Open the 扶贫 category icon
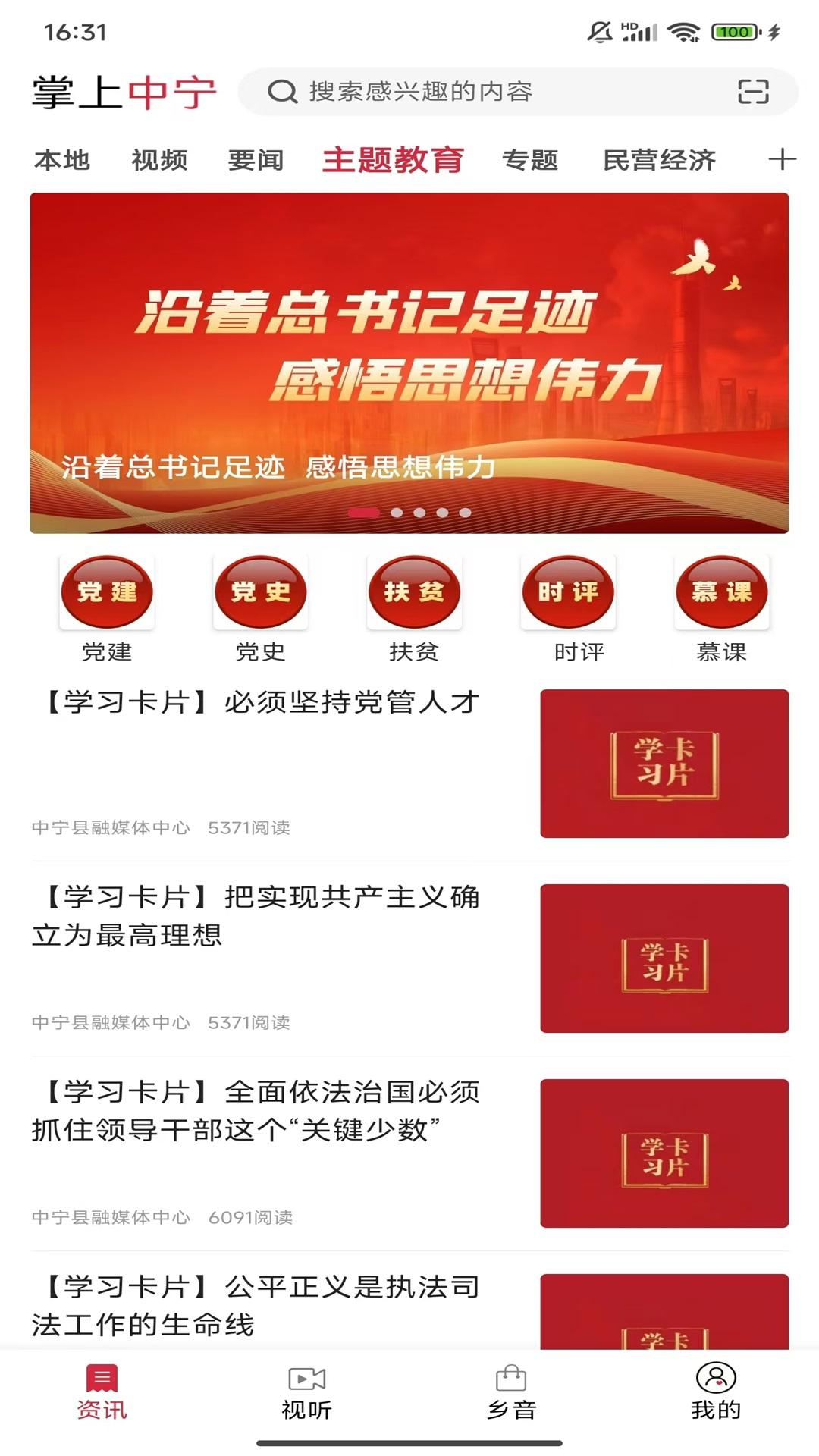 tap(414, 592)
